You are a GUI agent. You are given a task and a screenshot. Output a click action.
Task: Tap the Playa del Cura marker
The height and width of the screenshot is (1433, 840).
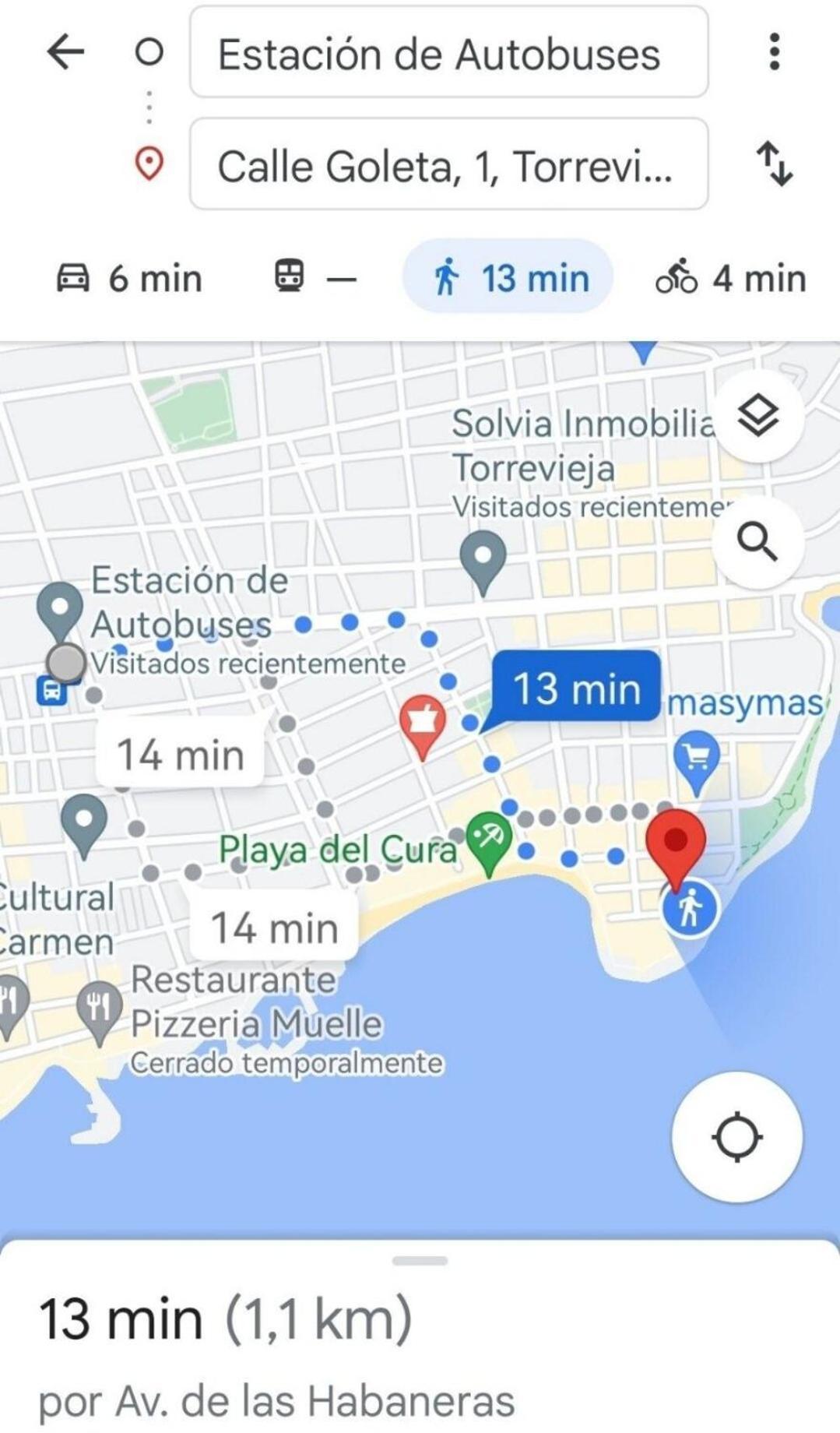(x=488, y=840)
